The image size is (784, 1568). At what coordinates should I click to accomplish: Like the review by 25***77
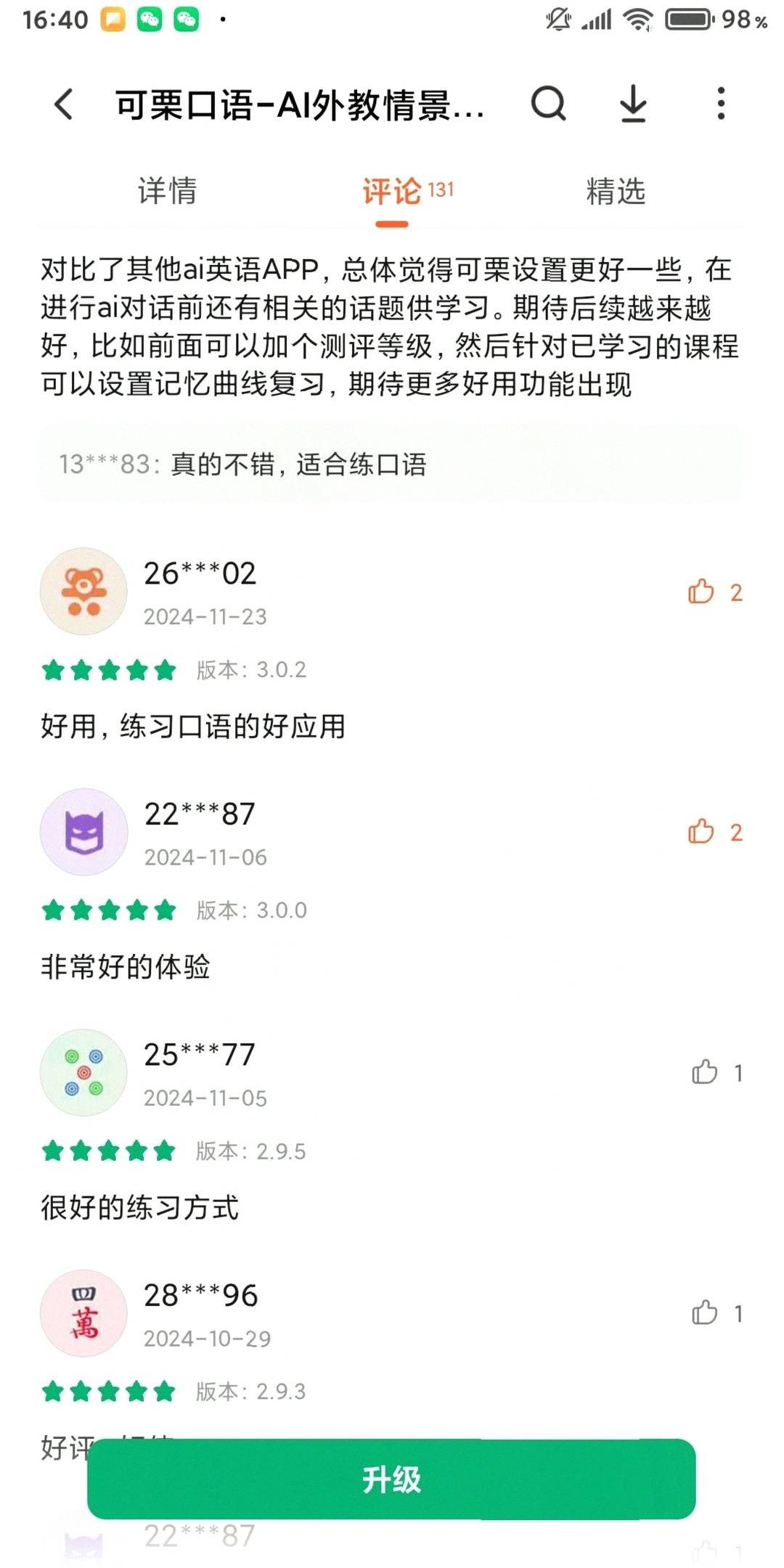(704, 1072)
